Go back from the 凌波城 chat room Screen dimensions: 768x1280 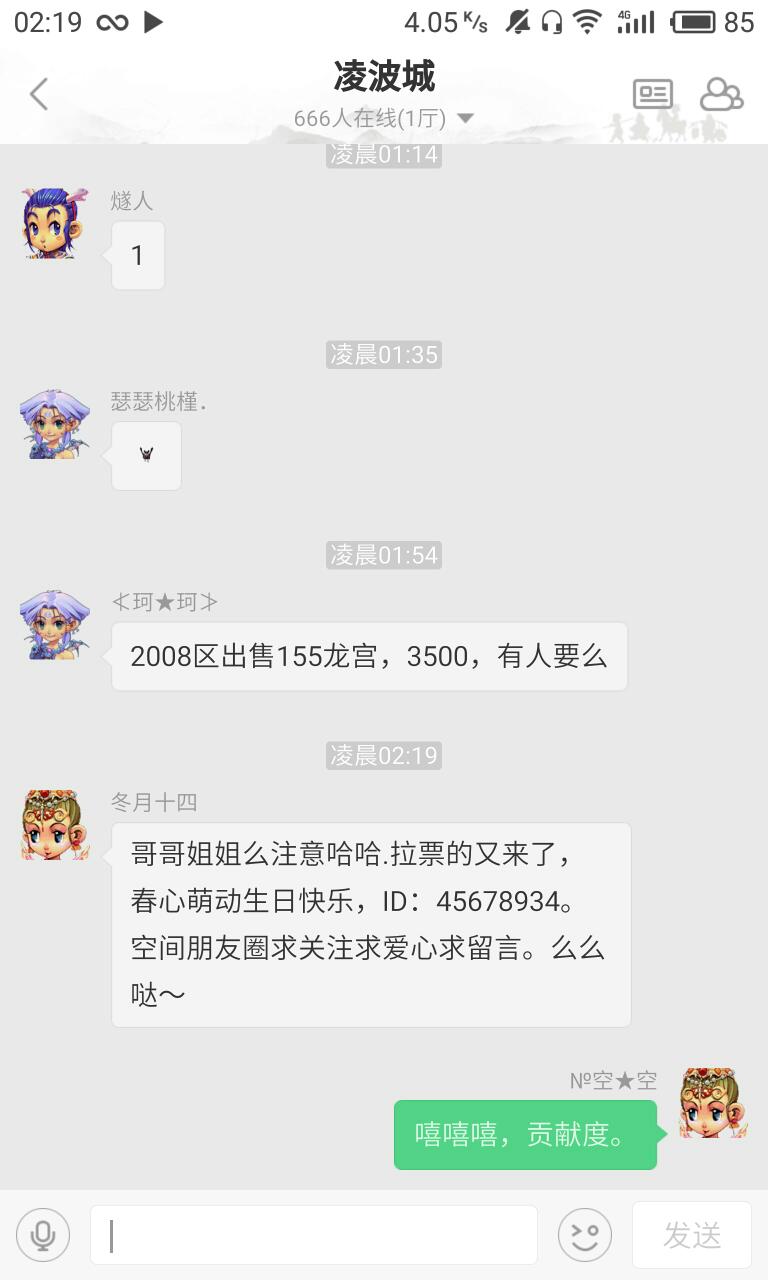coord(39,95)
